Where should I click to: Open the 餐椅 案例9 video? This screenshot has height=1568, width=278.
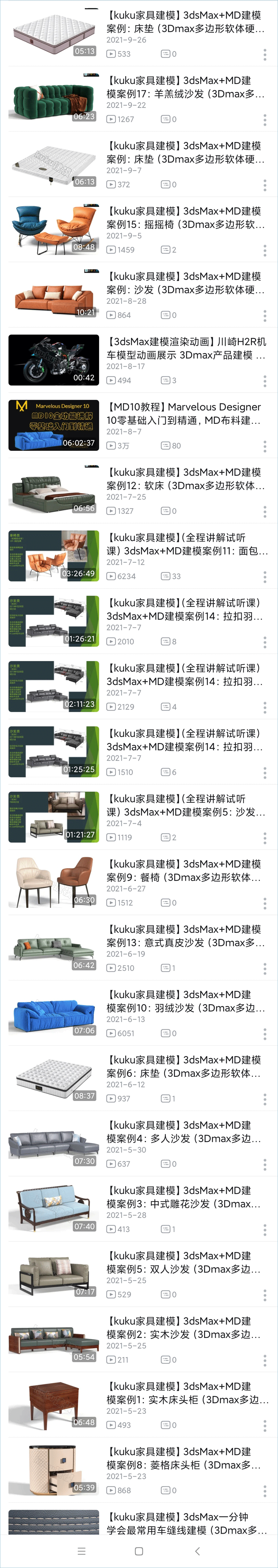pos(185,870)
